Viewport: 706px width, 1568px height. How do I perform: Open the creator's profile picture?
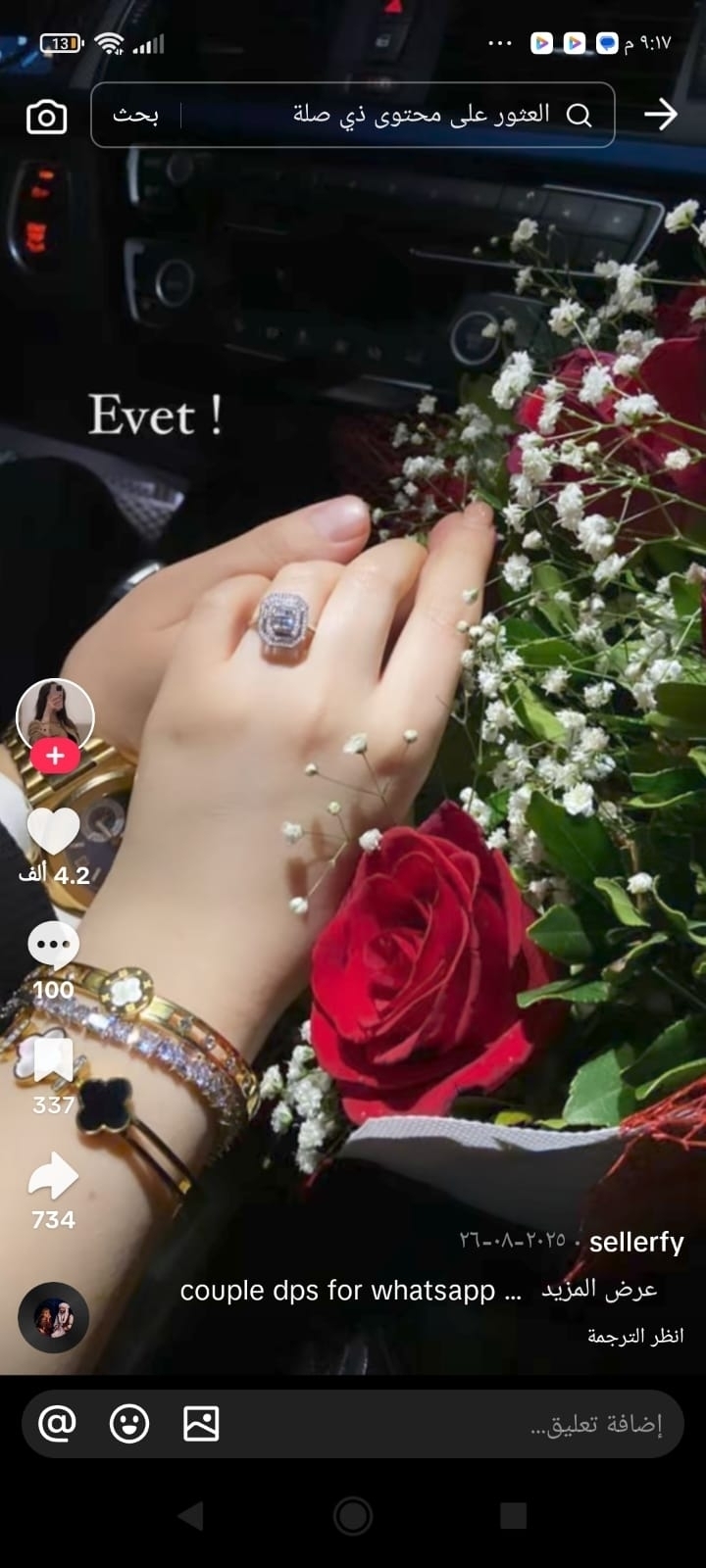pos(55,715)
